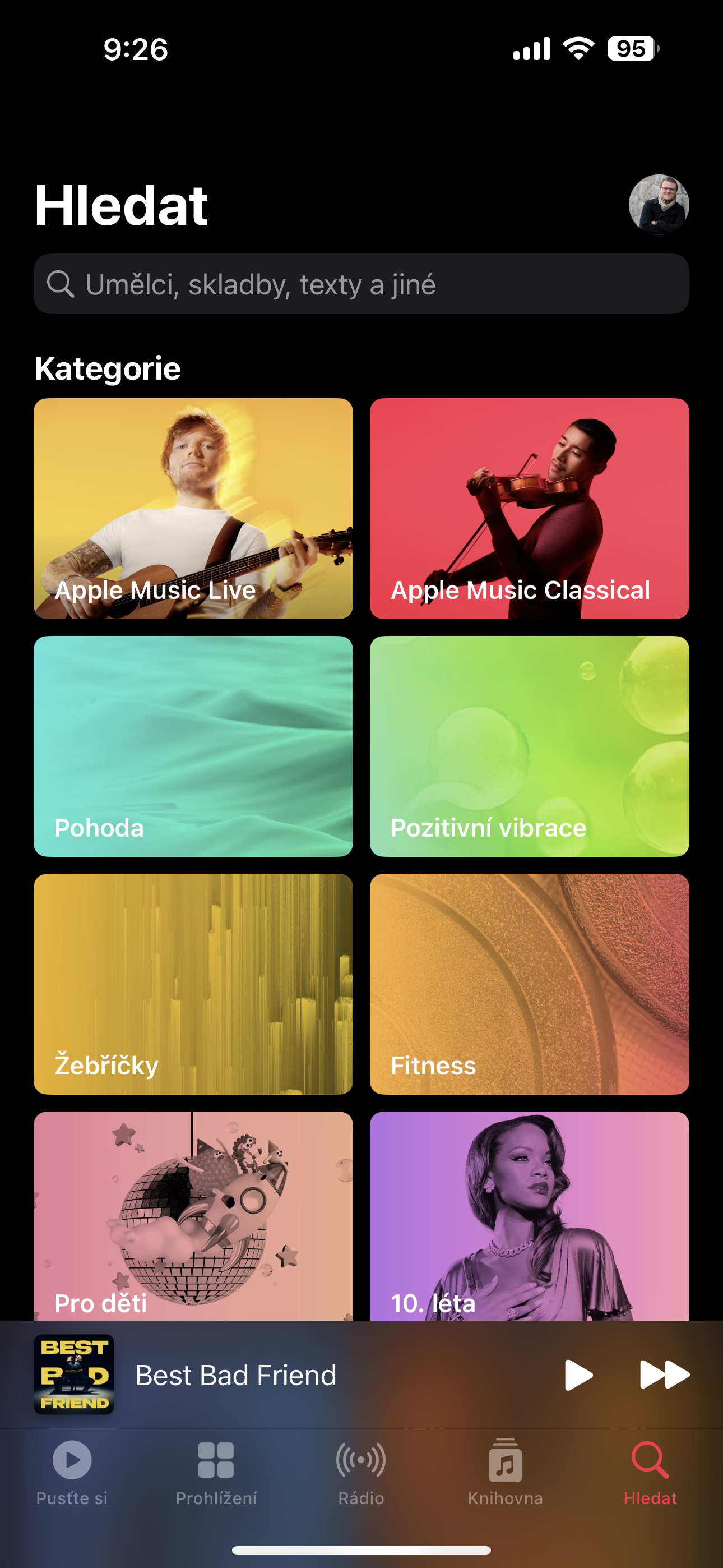Open the profile avatar
723x1568 pixels.
(x=658, y=205)
